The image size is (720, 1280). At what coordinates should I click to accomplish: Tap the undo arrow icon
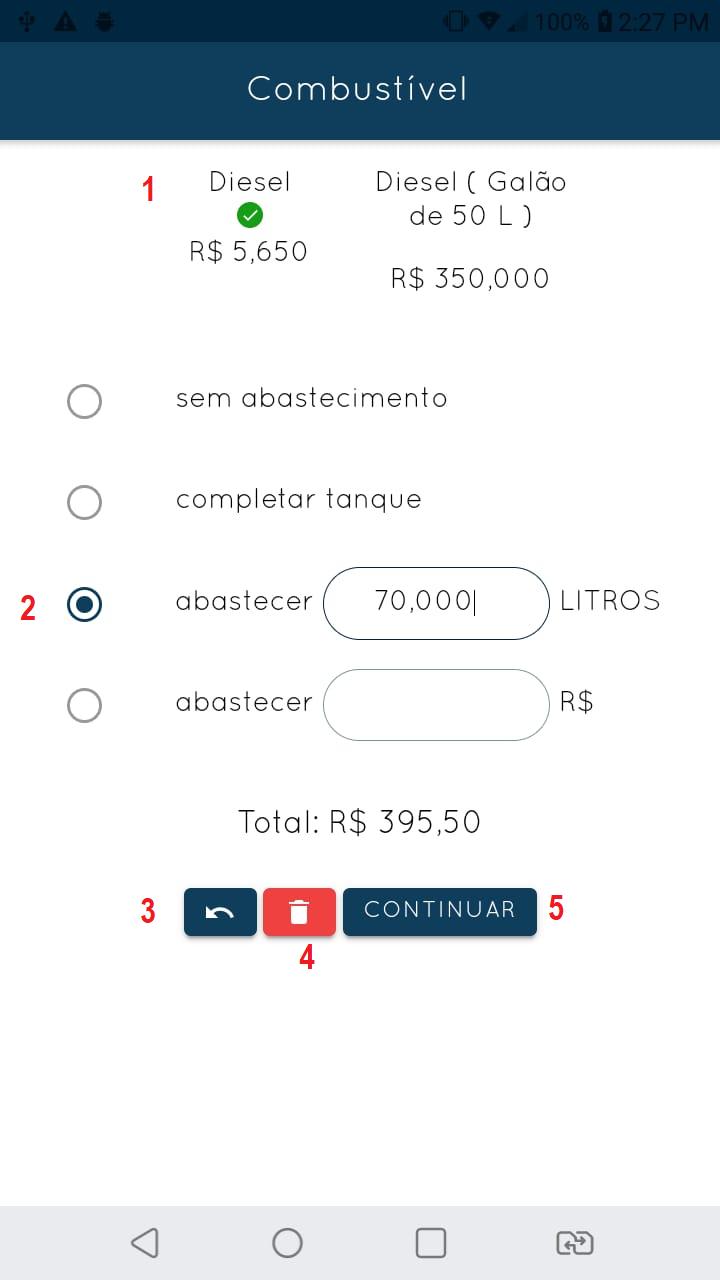(220, 911)
